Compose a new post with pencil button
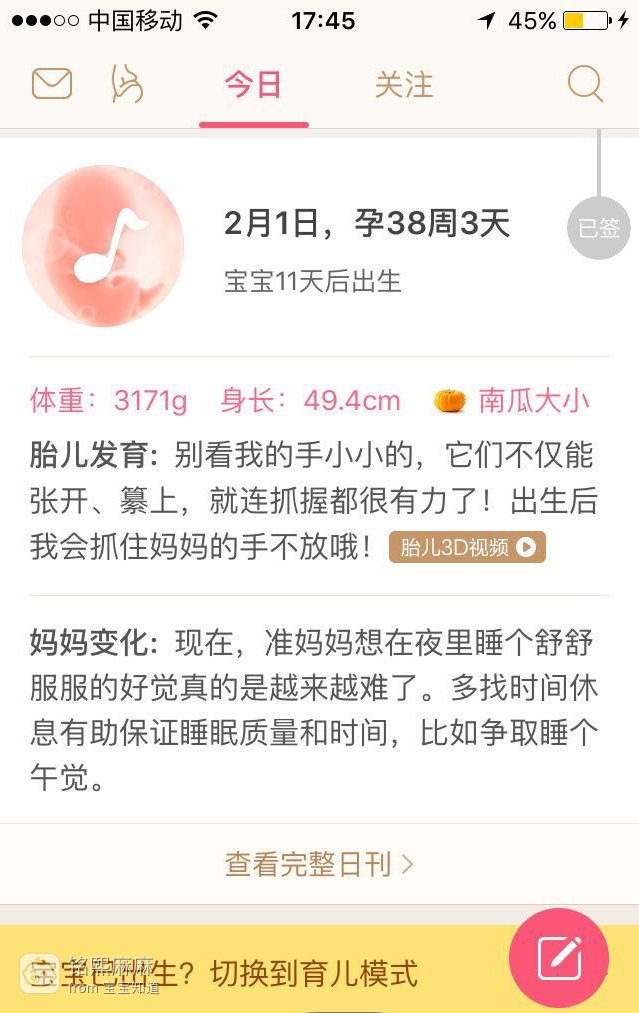Screen dimensions: 639x1013 (x=559, y=958)
